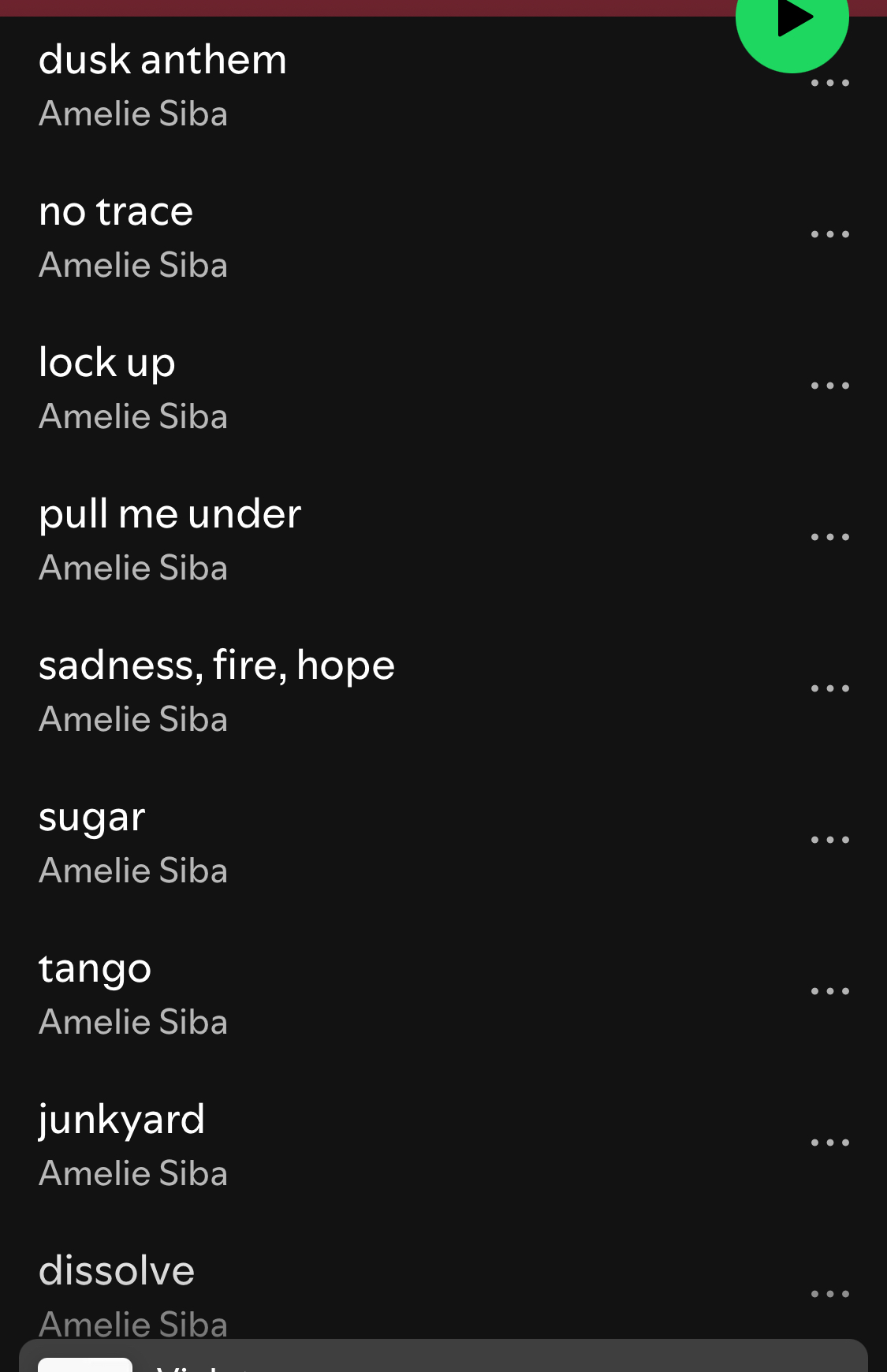Open the three-dot menu for tango
The height and width of the screenshot is (1372, 887).
829,992
